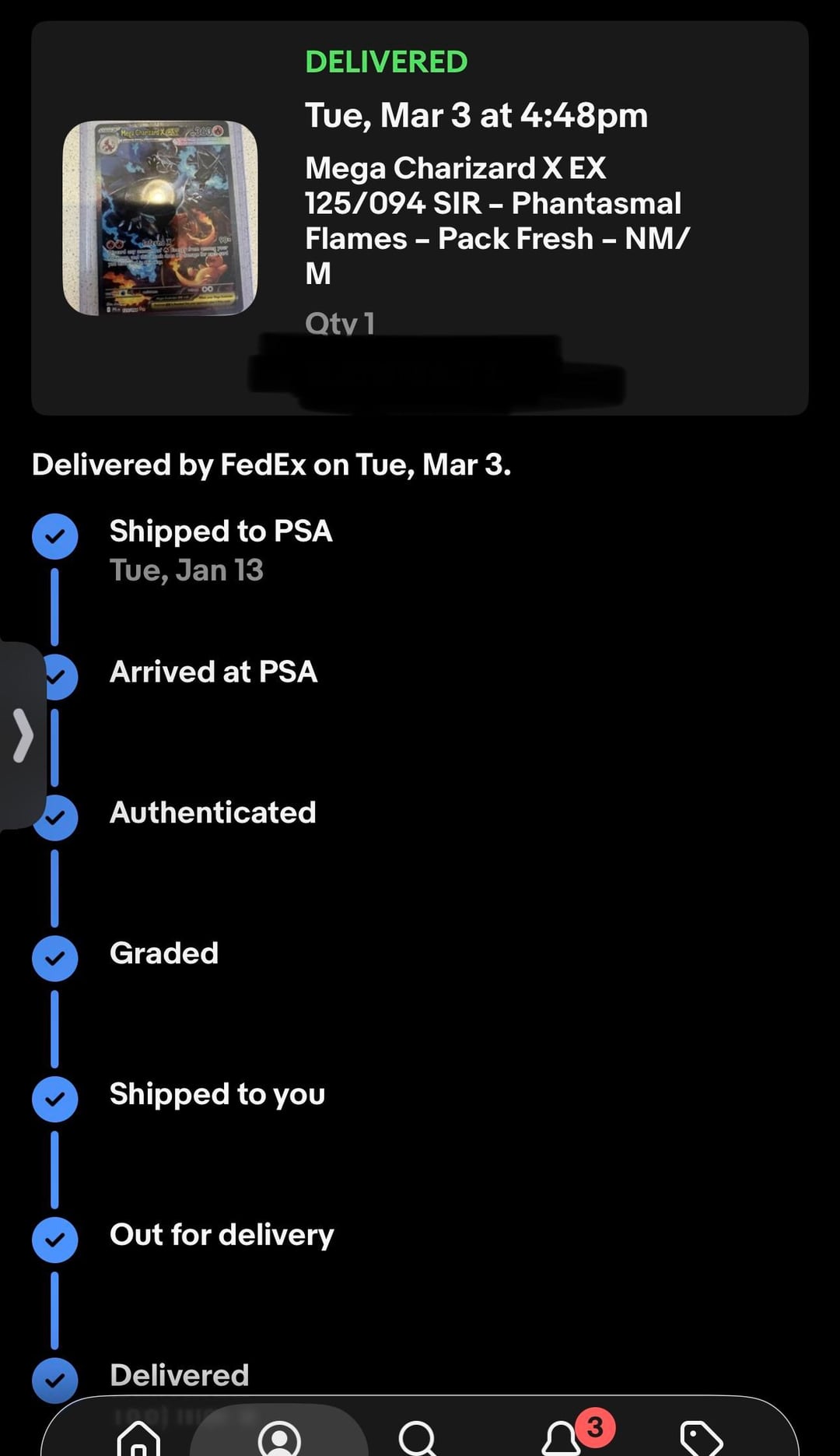Open the Search tab
Screen dimensions: 840x1456
[418, 1438]
